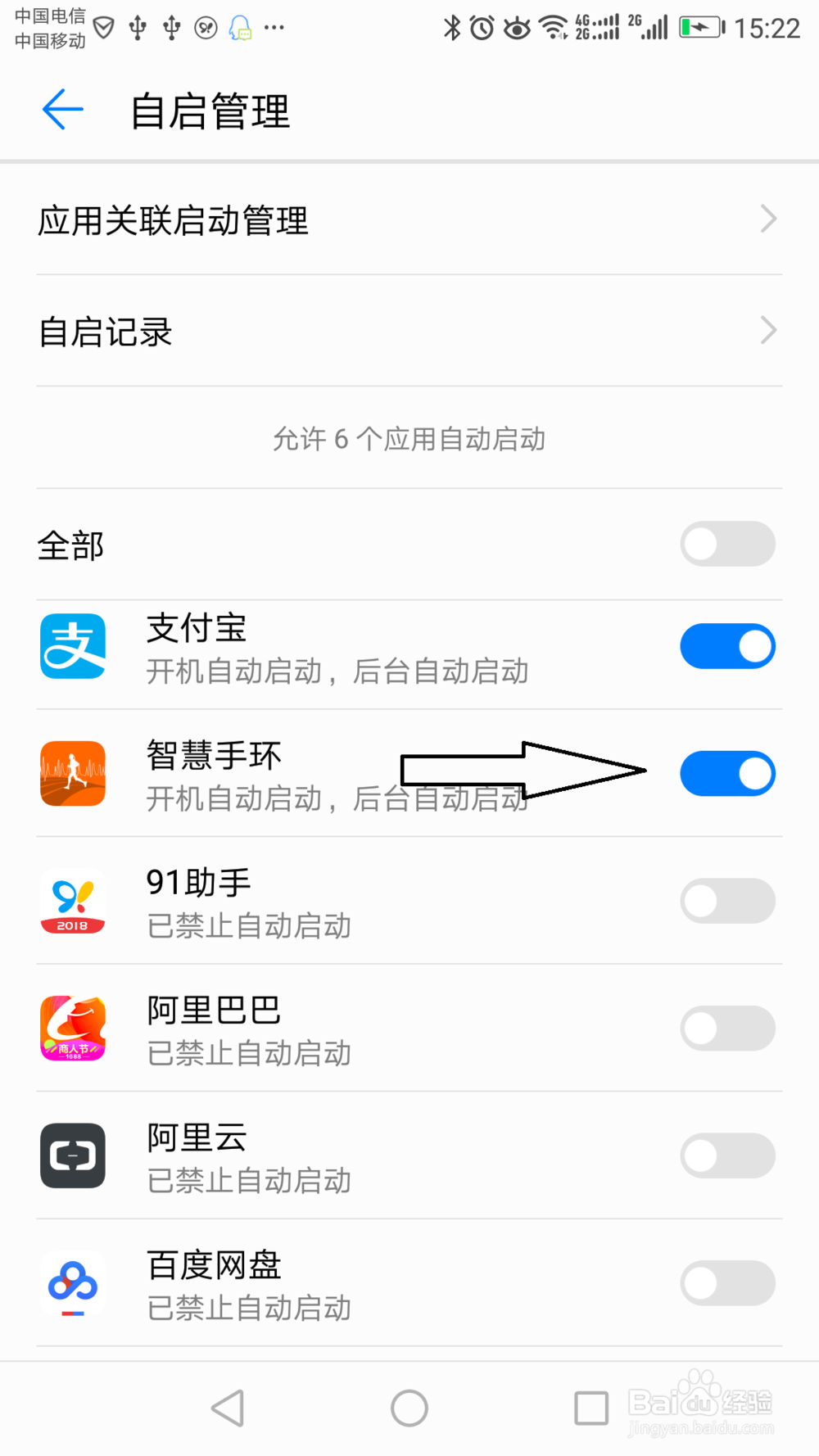Toggle the 全部 master switch
Viewport: 819px width, 1456px height.
pos(727,544)
